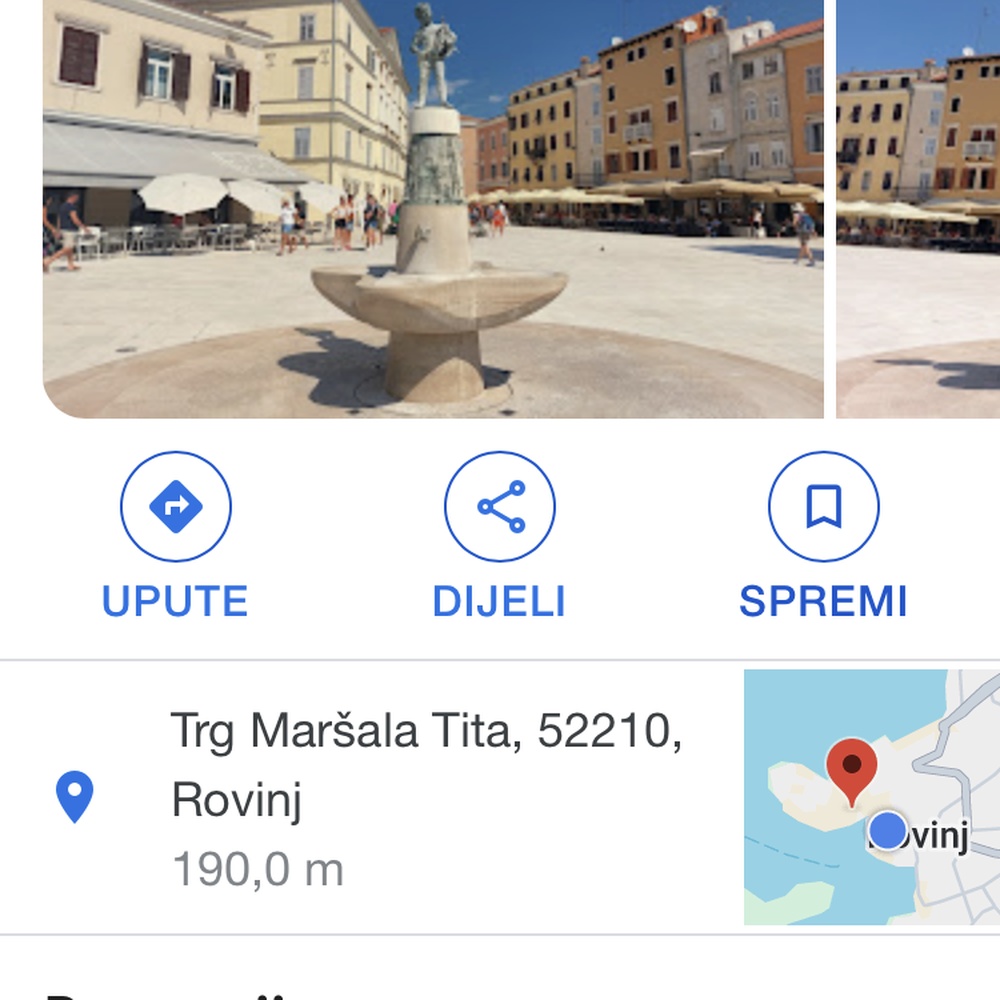The width and height of the screenshot is (1000, 1000).
Task: Open the Rovinj map preview
Action: pos(872,797)
